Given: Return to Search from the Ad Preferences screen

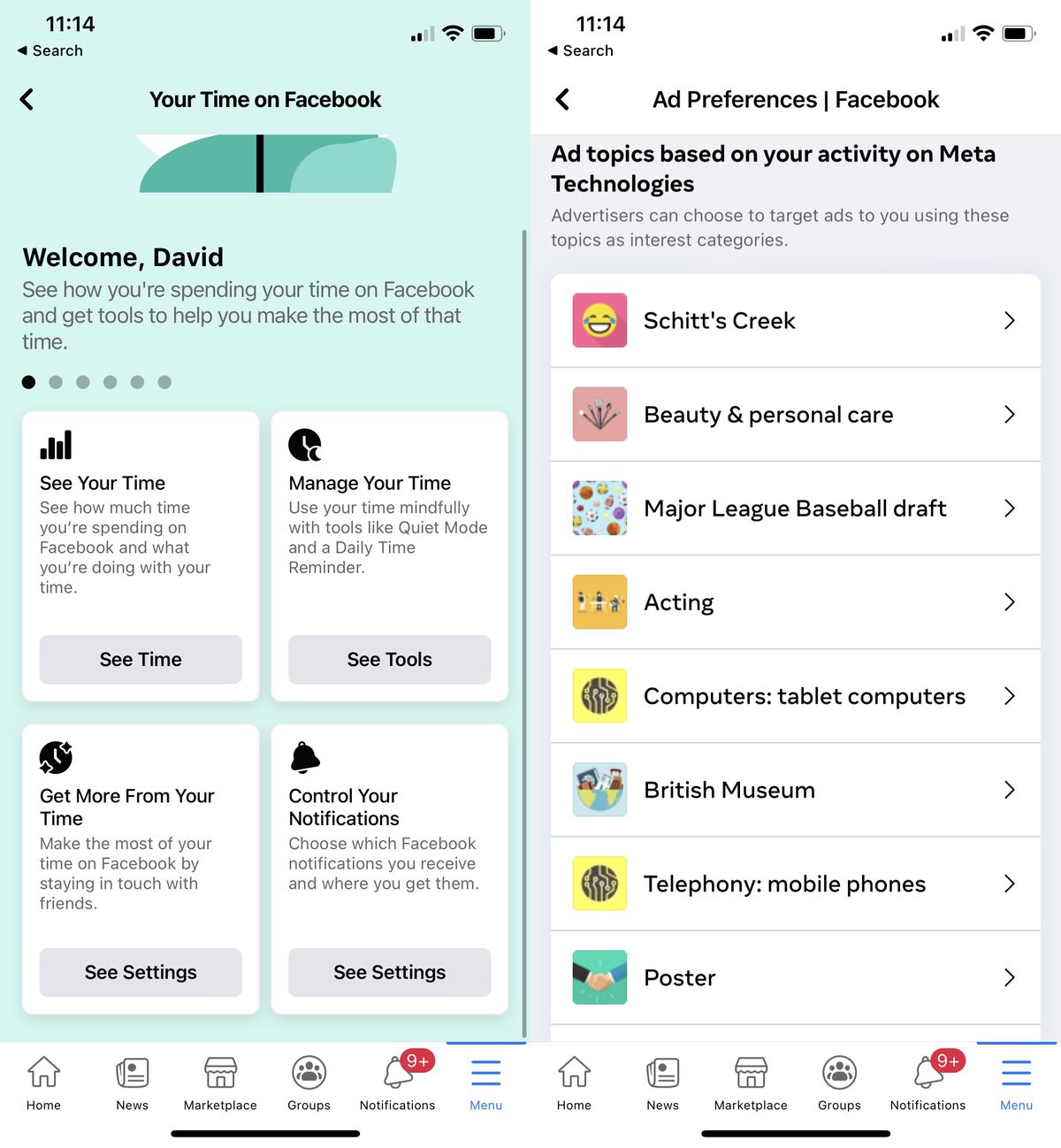Looking at the screenshot, I should 581,50.
